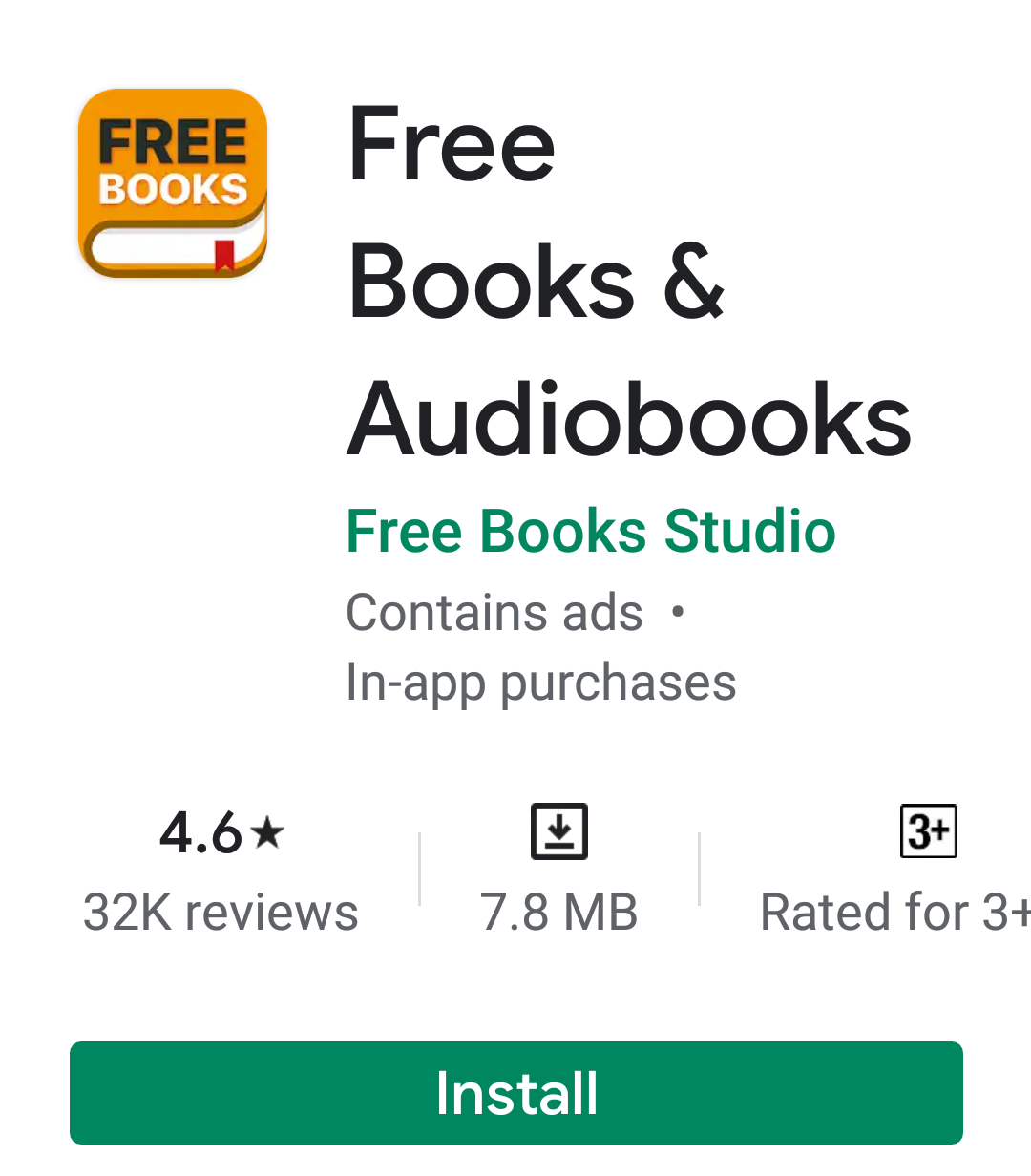Install Free Books & Audiobooks

coord(515,1092)
